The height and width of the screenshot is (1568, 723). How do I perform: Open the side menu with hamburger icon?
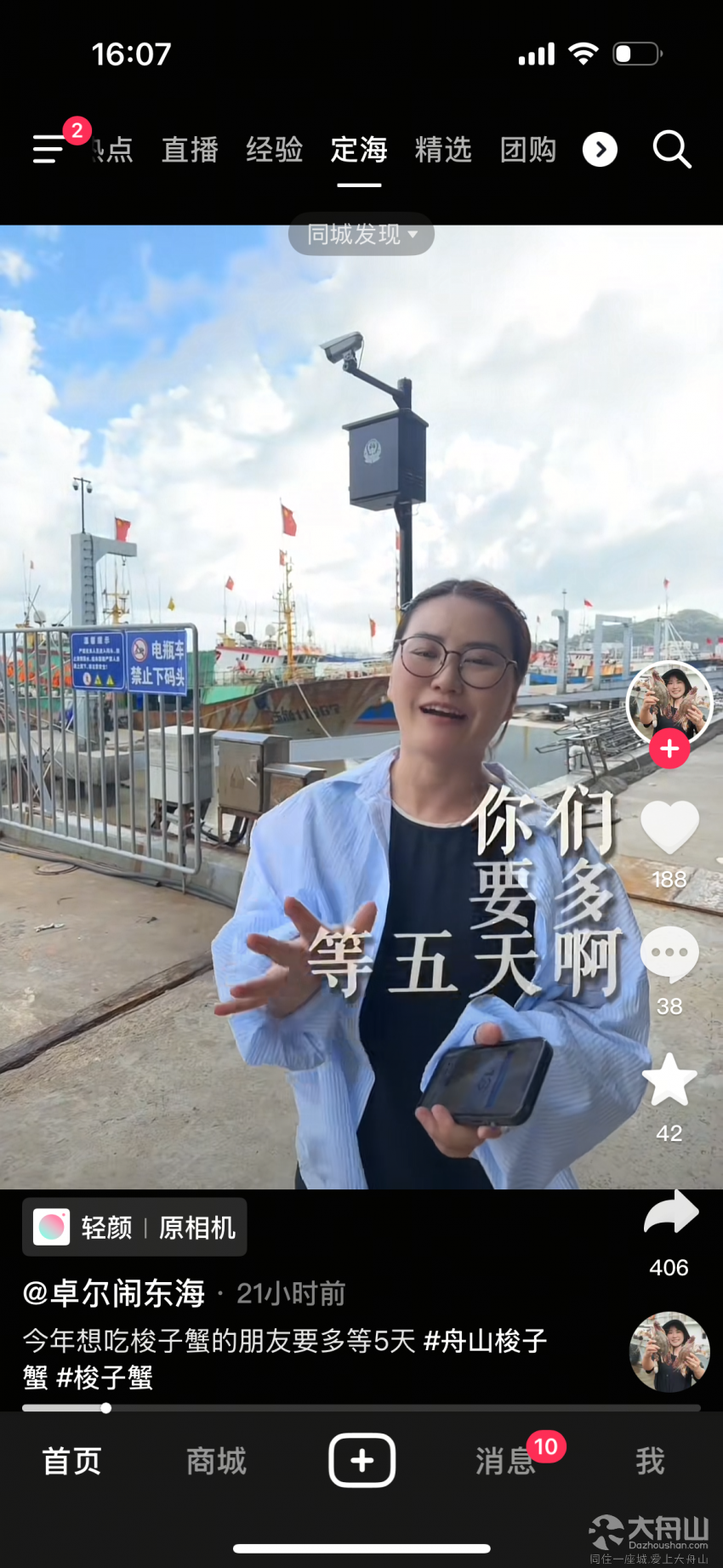pos(49,149)
